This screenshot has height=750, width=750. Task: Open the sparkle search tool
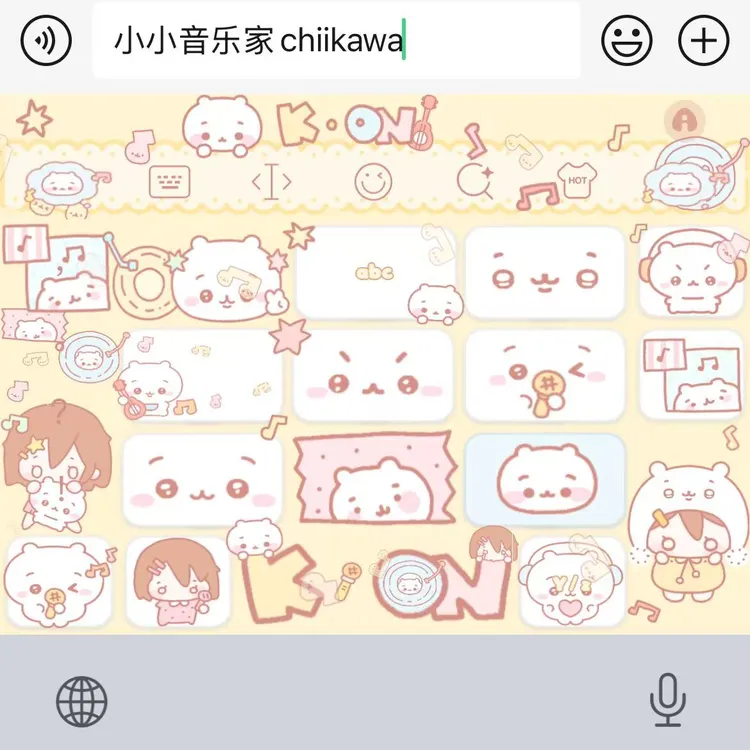coord(475,181)
